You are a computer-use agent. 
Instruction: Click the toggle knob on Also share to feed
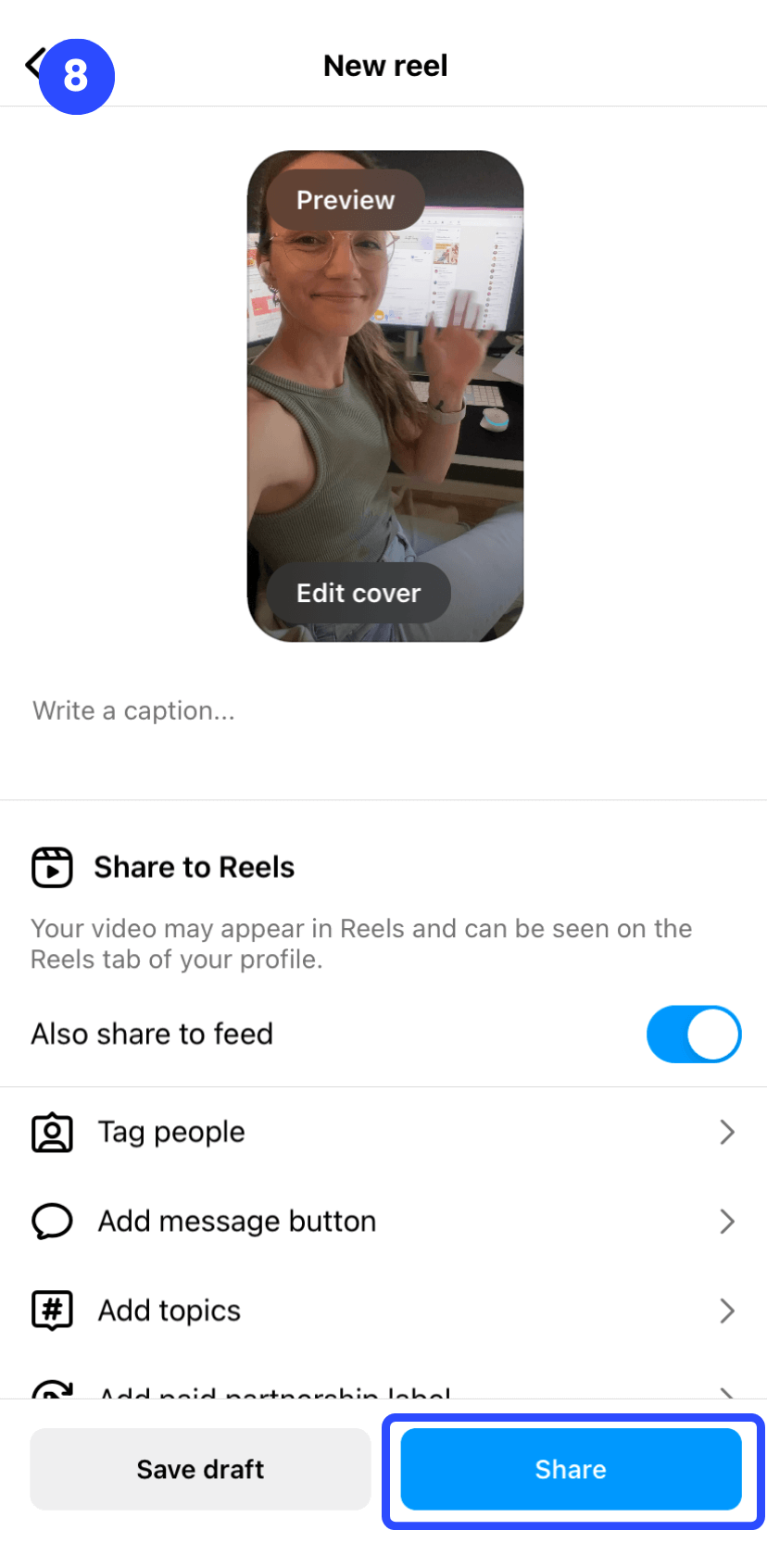click(715, 1034)
